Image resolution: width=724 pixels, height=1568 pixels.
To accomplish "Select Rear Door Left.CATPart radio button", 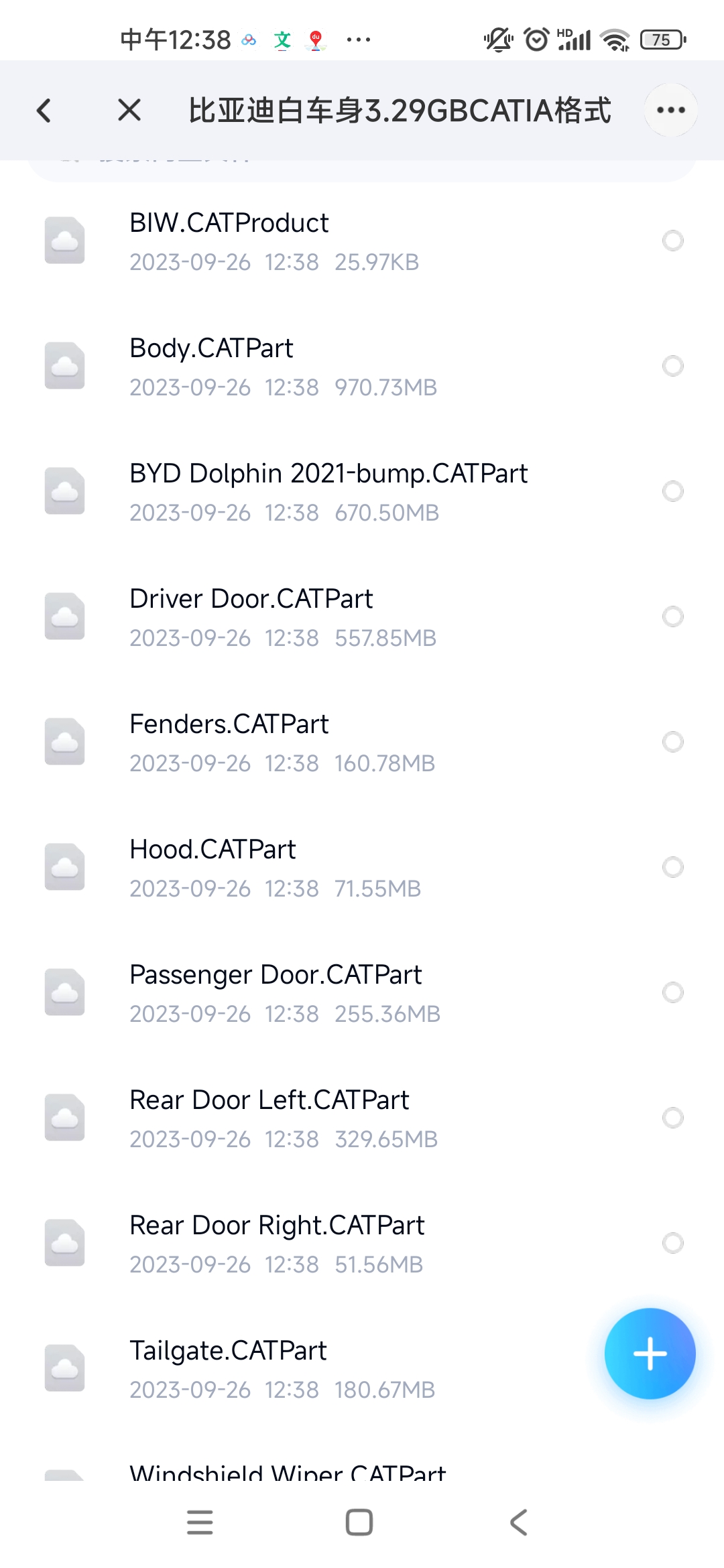I will point(672,1118).
